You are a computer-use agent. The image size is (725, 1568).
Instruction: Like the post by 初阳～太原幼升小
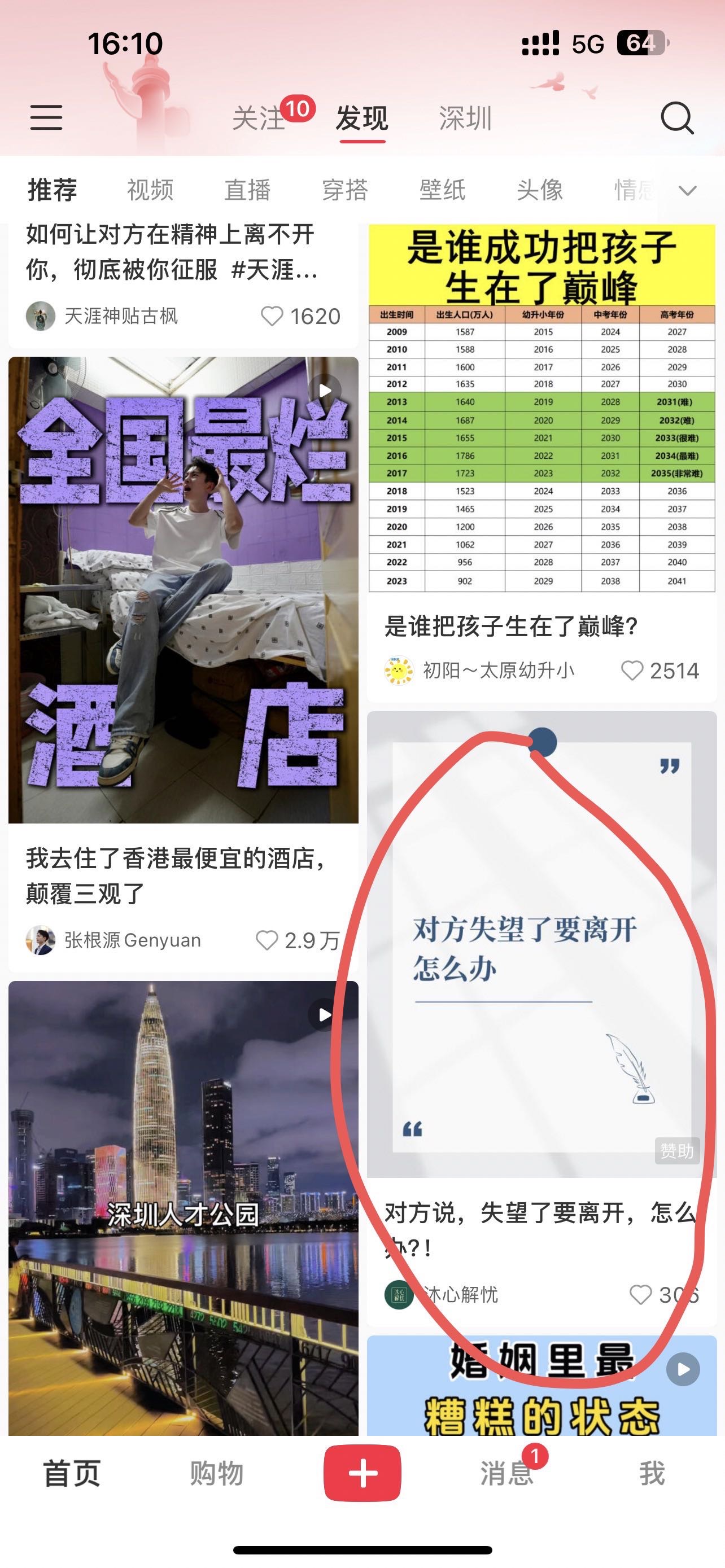632,671
